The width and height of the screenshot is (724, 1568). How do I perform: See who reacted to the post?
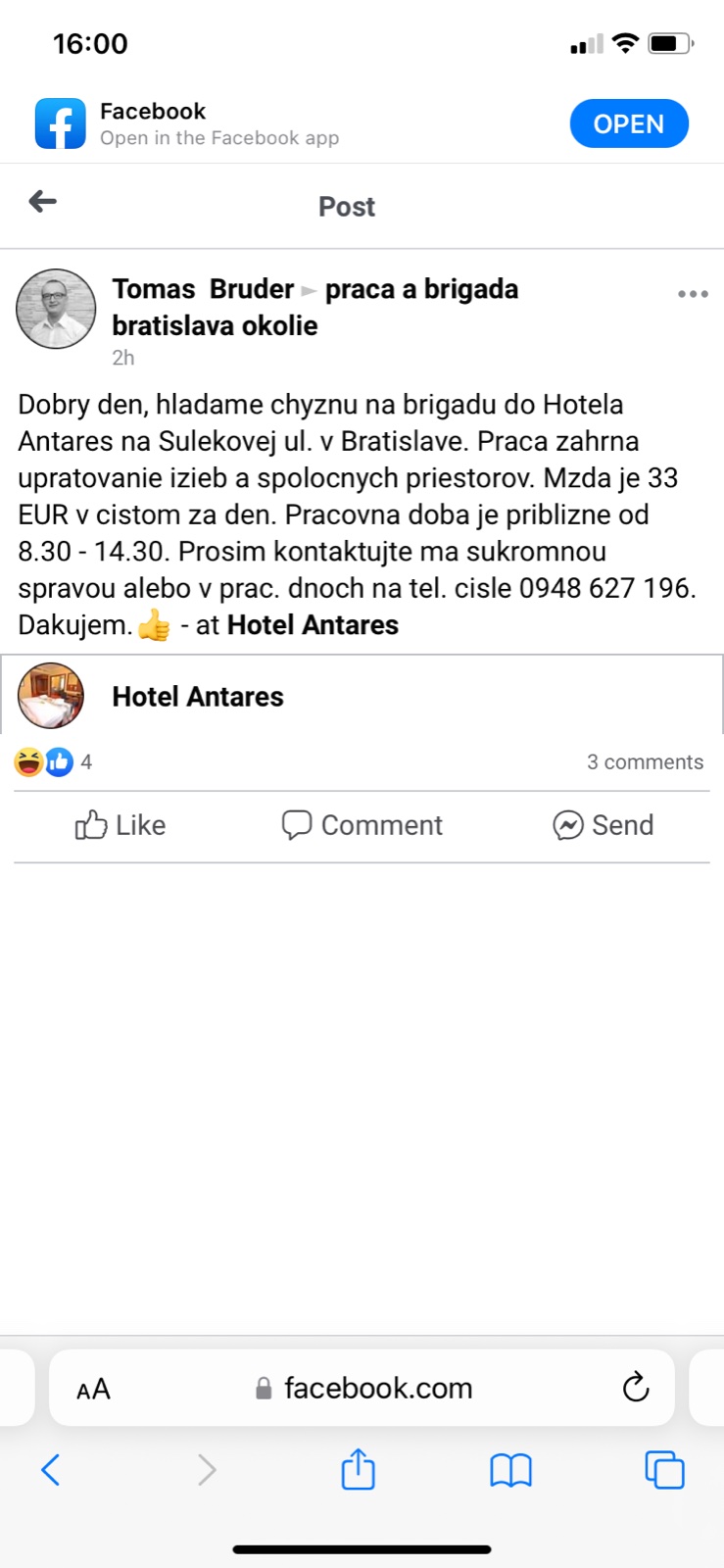coord(53,762)
